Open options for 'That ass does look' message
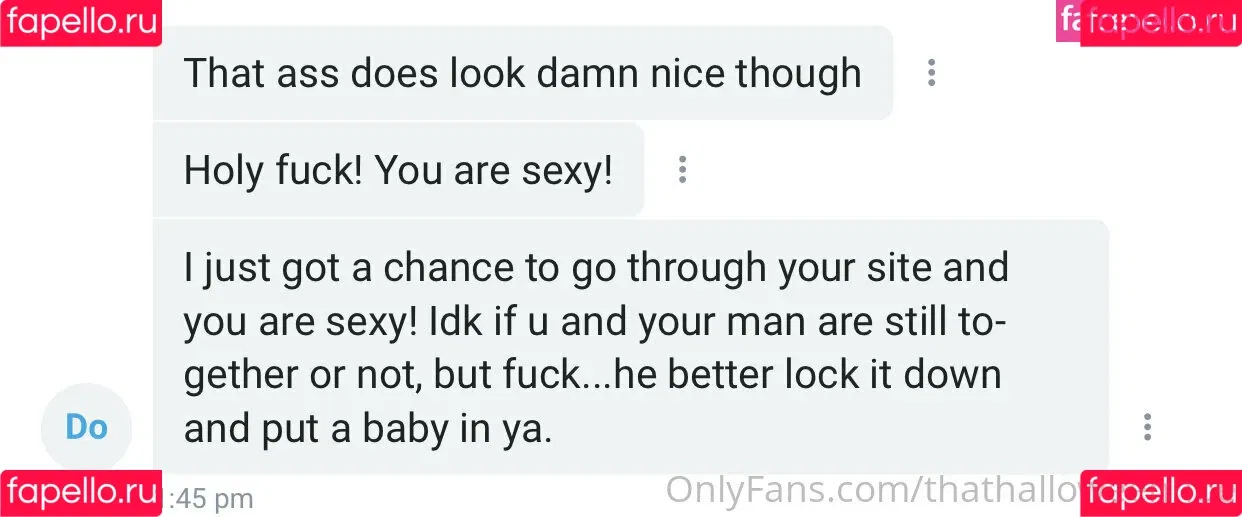 point(931,73)
